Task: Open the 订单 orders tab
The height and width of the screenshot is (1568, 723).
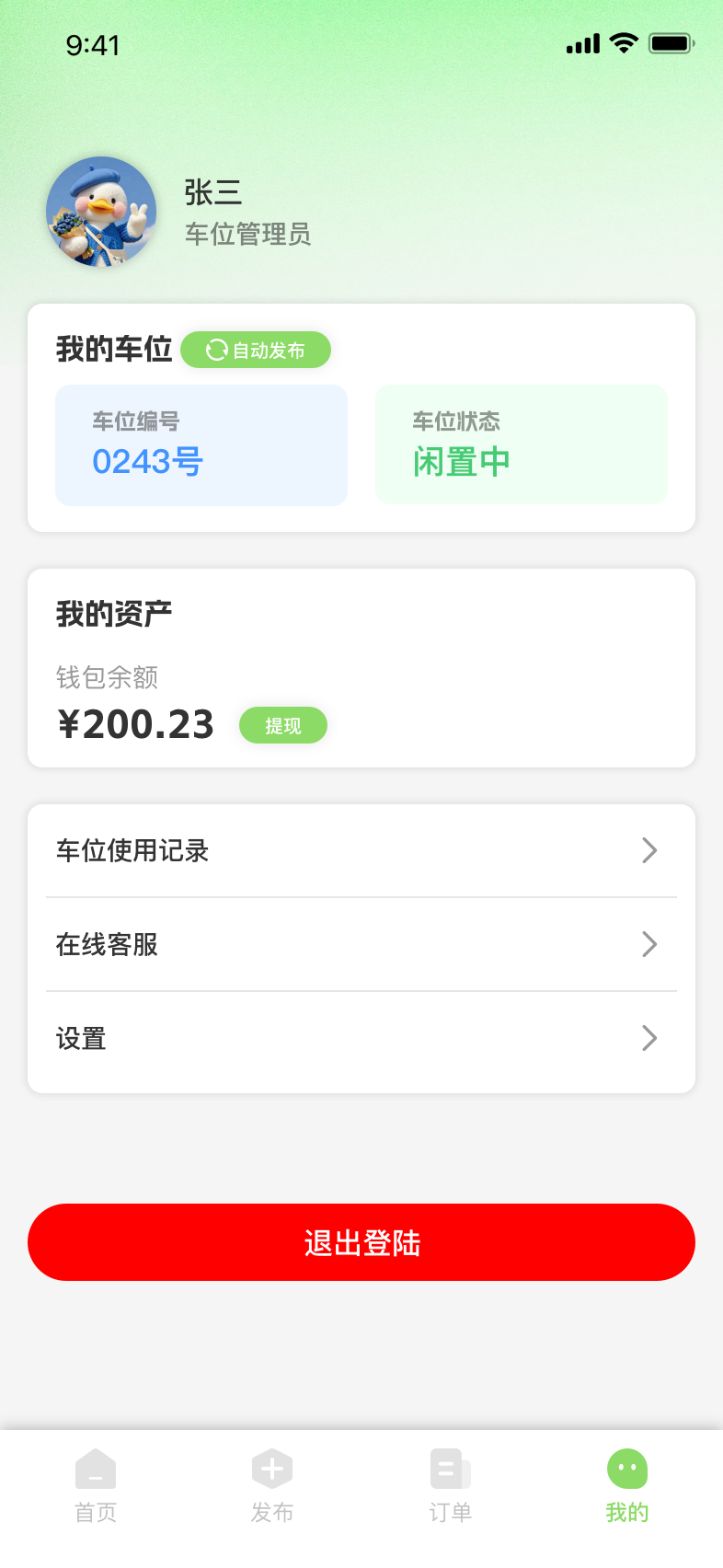Action: (x=450, y=1485)
